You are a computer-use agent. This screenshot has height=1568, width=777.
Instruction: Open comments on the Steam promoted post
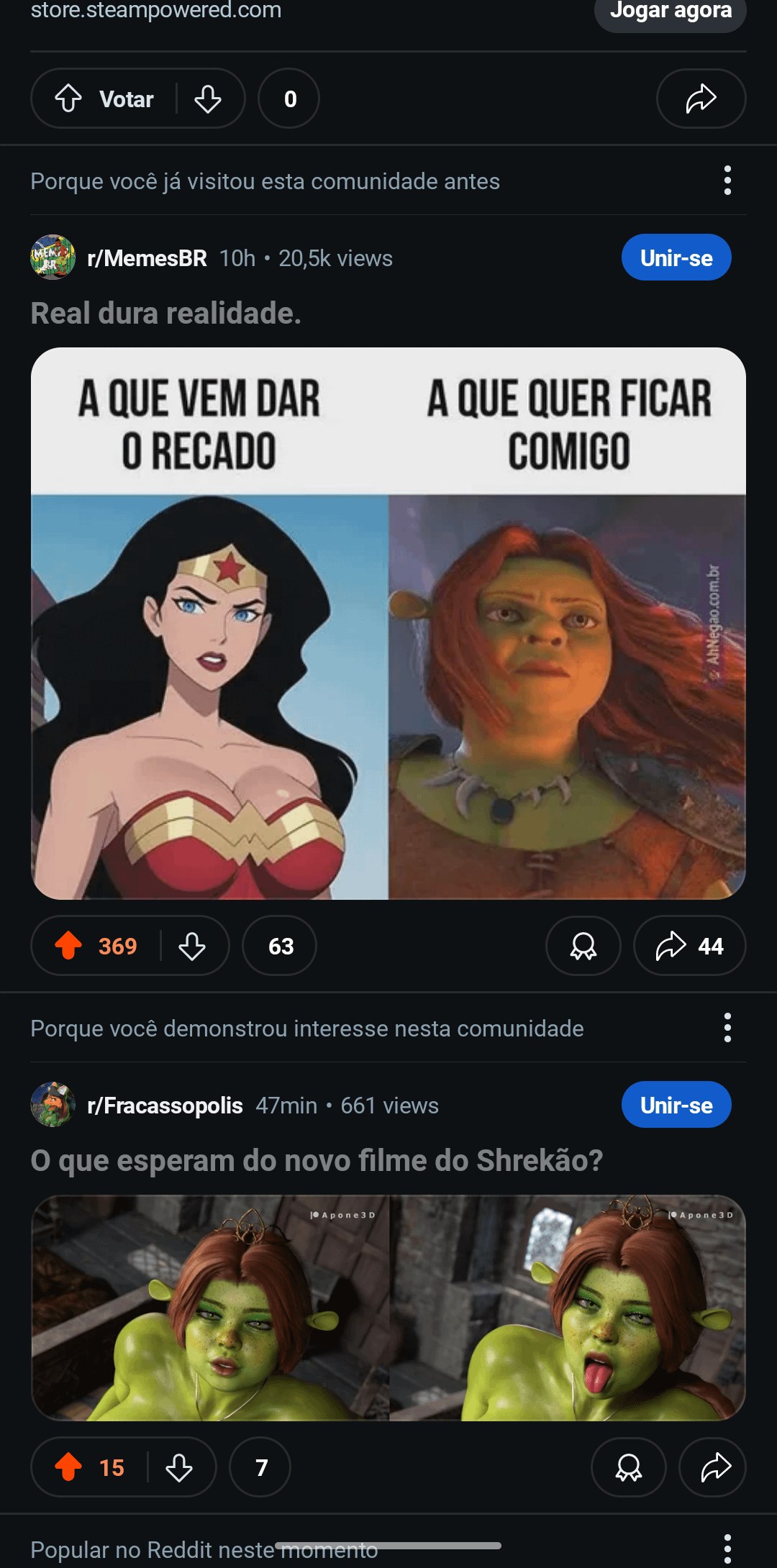289,99
